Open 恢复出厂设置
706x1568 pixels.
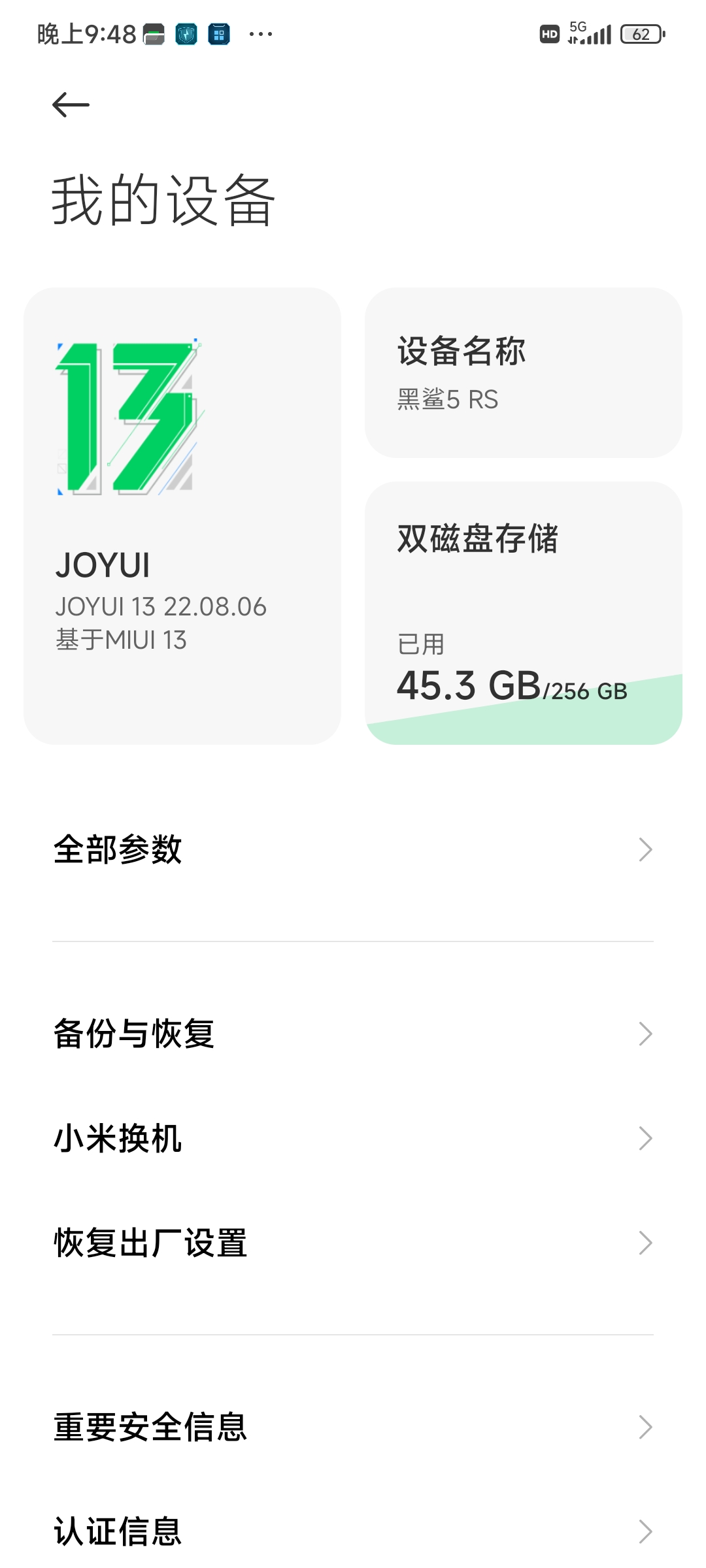(353, 1243)
